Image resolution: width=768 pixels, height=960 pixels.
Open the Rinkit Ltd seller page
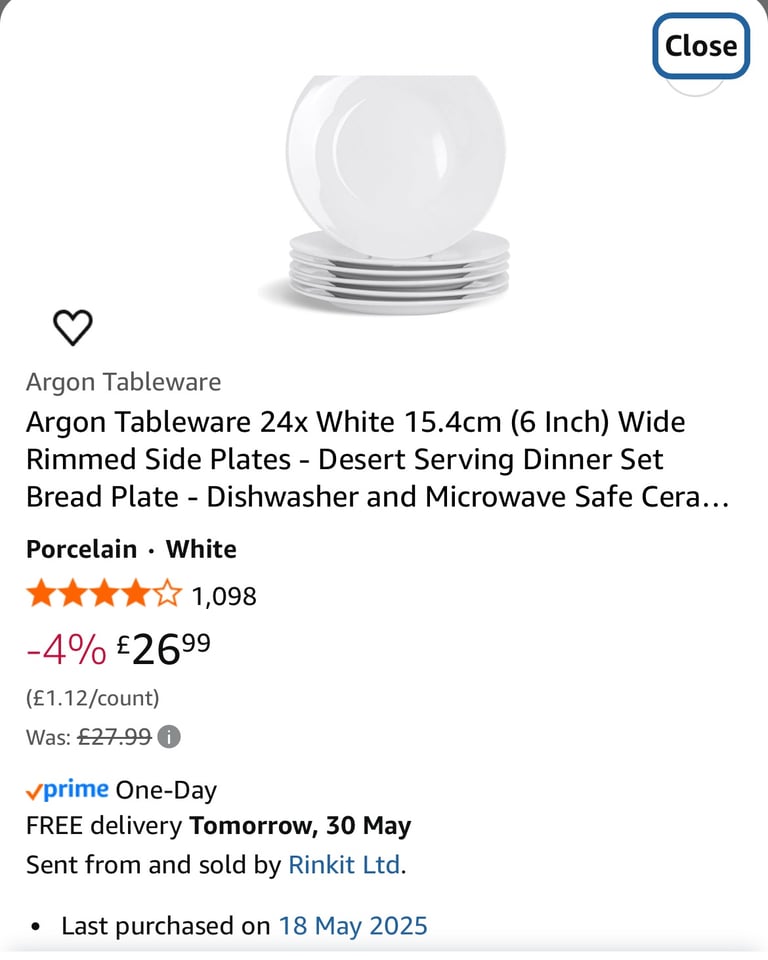345,865
